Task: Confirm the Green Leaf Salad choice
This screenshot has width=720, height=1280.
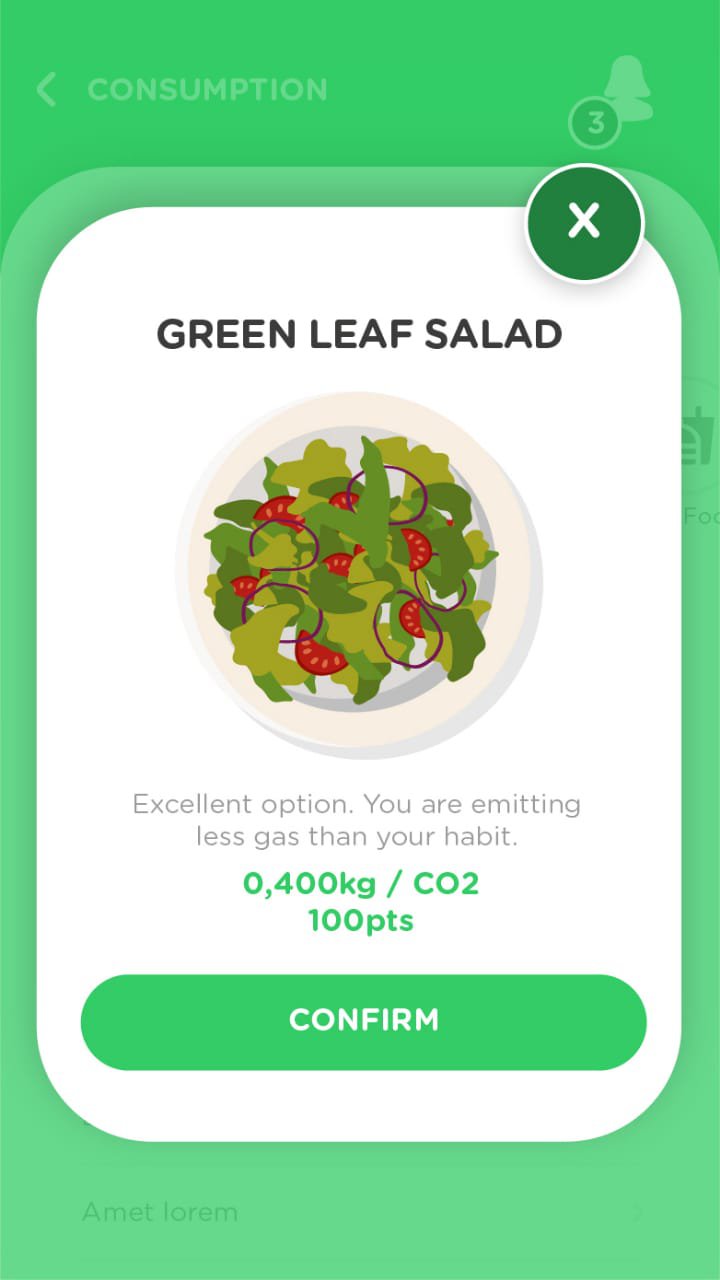Action: (363, 1021)
